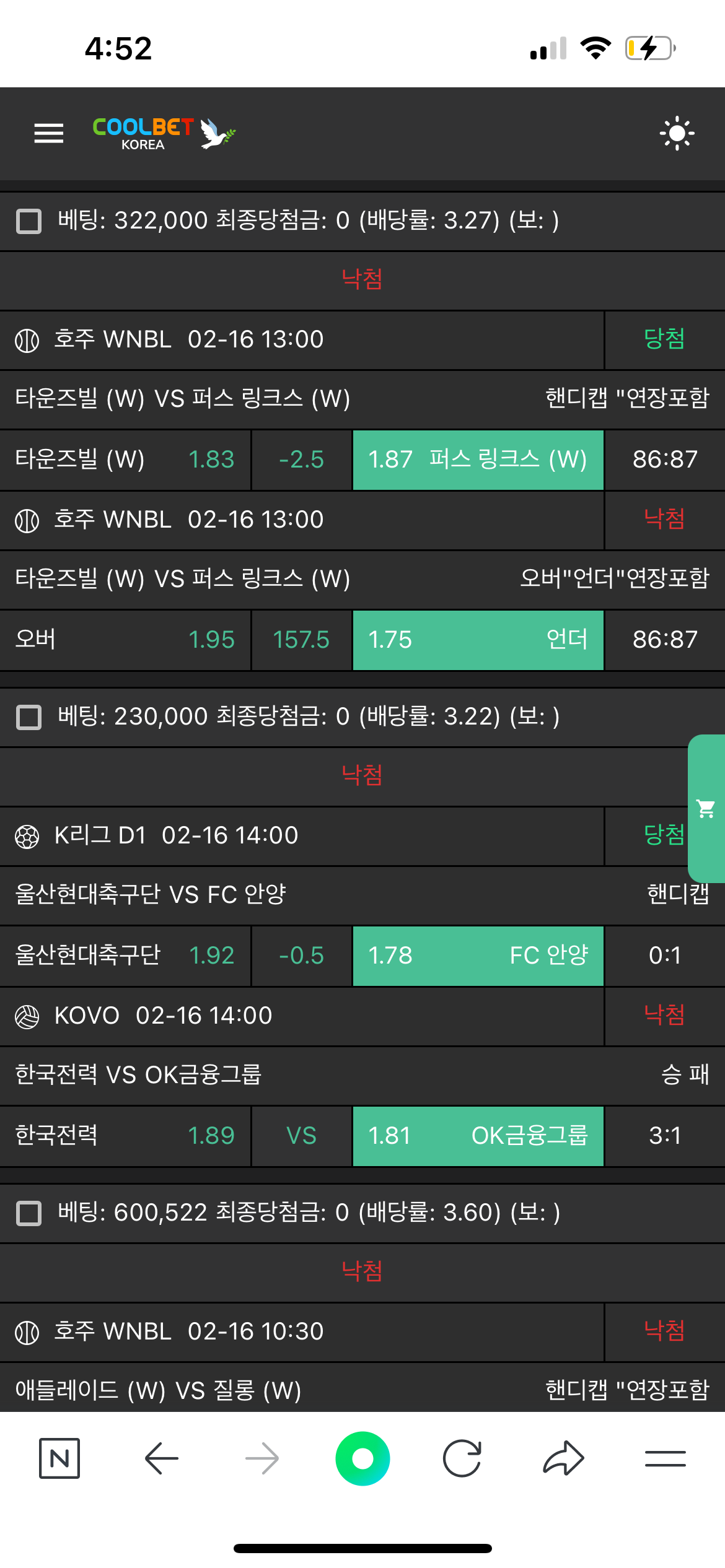The height and width of the screenshot is (1568, 725).
Task: Go back to the previous page
Action: pos(161,1458)
